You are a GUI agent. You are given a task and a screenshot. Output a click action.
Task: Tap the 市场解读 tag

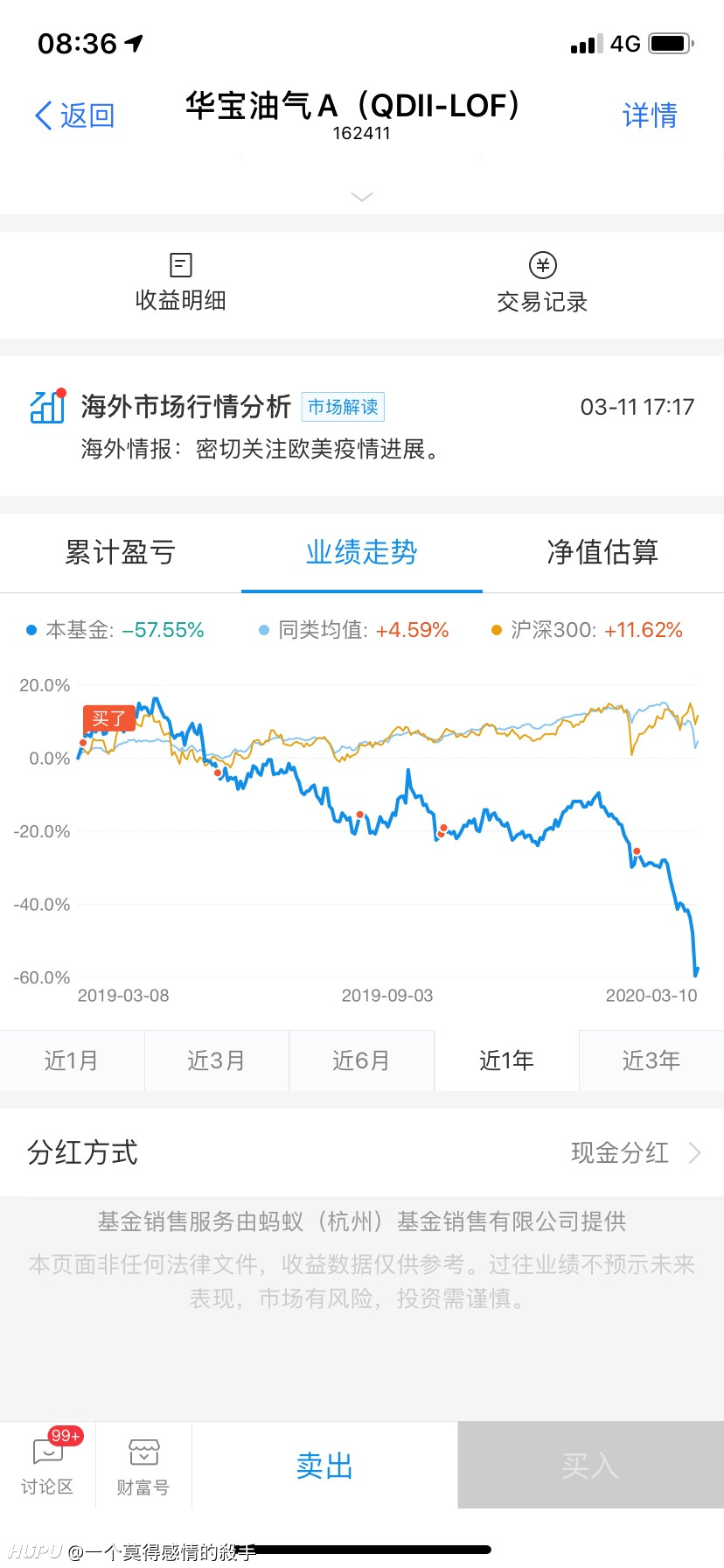[343, 407]
